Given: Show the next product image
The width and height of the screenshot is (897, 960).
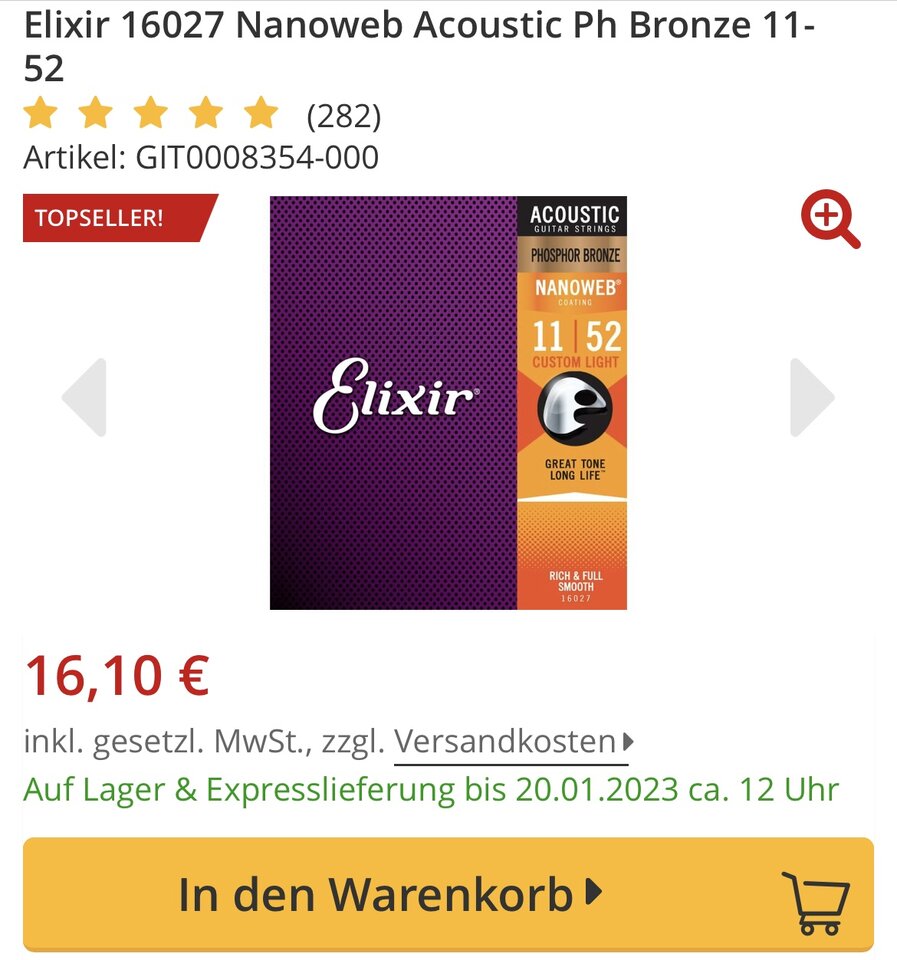Looking at the screenshot, I should click(812, 397).
